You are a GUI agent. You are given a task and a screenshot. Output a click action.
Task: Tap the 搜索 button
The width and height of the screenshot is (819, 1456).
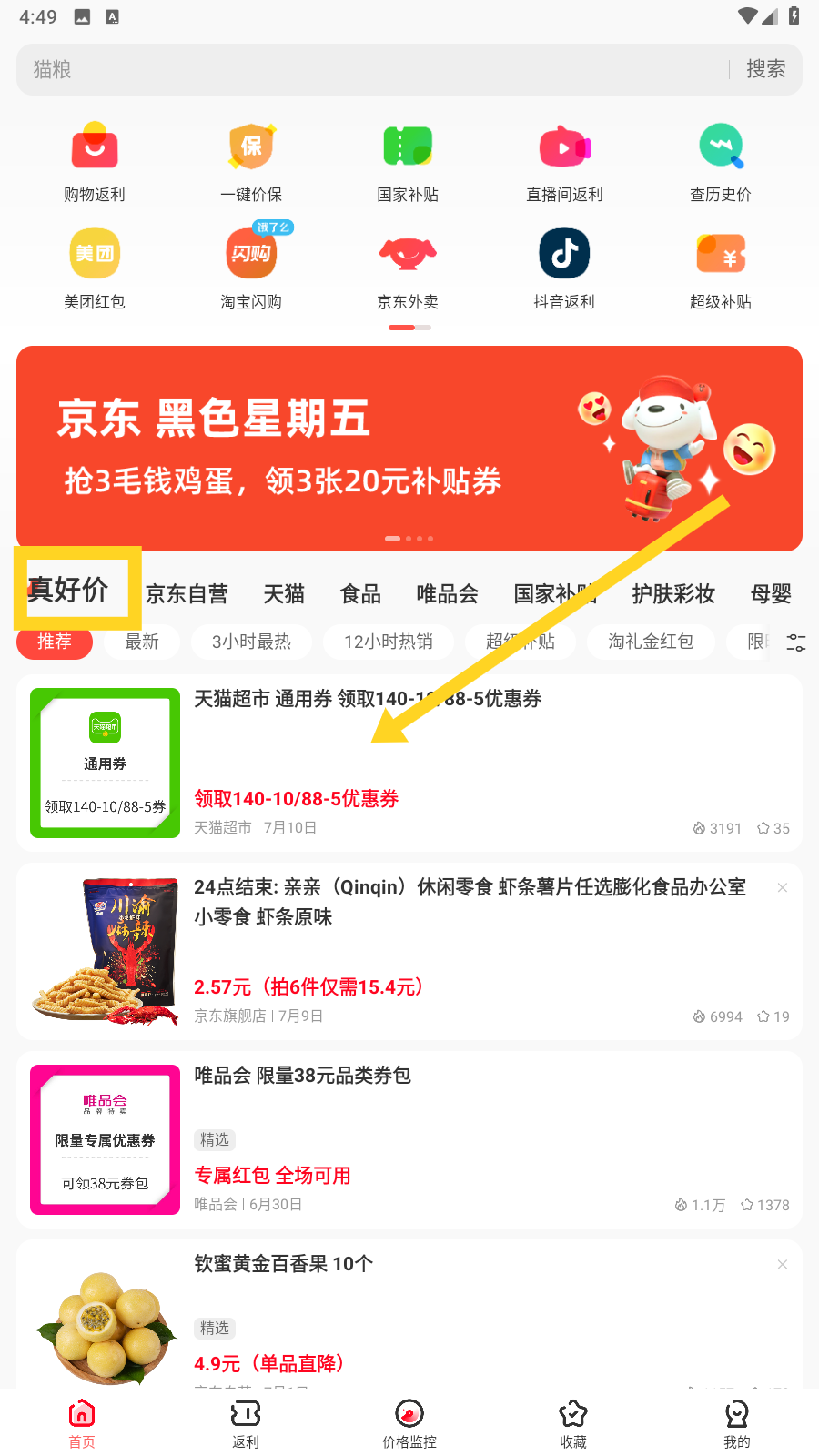click(x=765, y=69)
